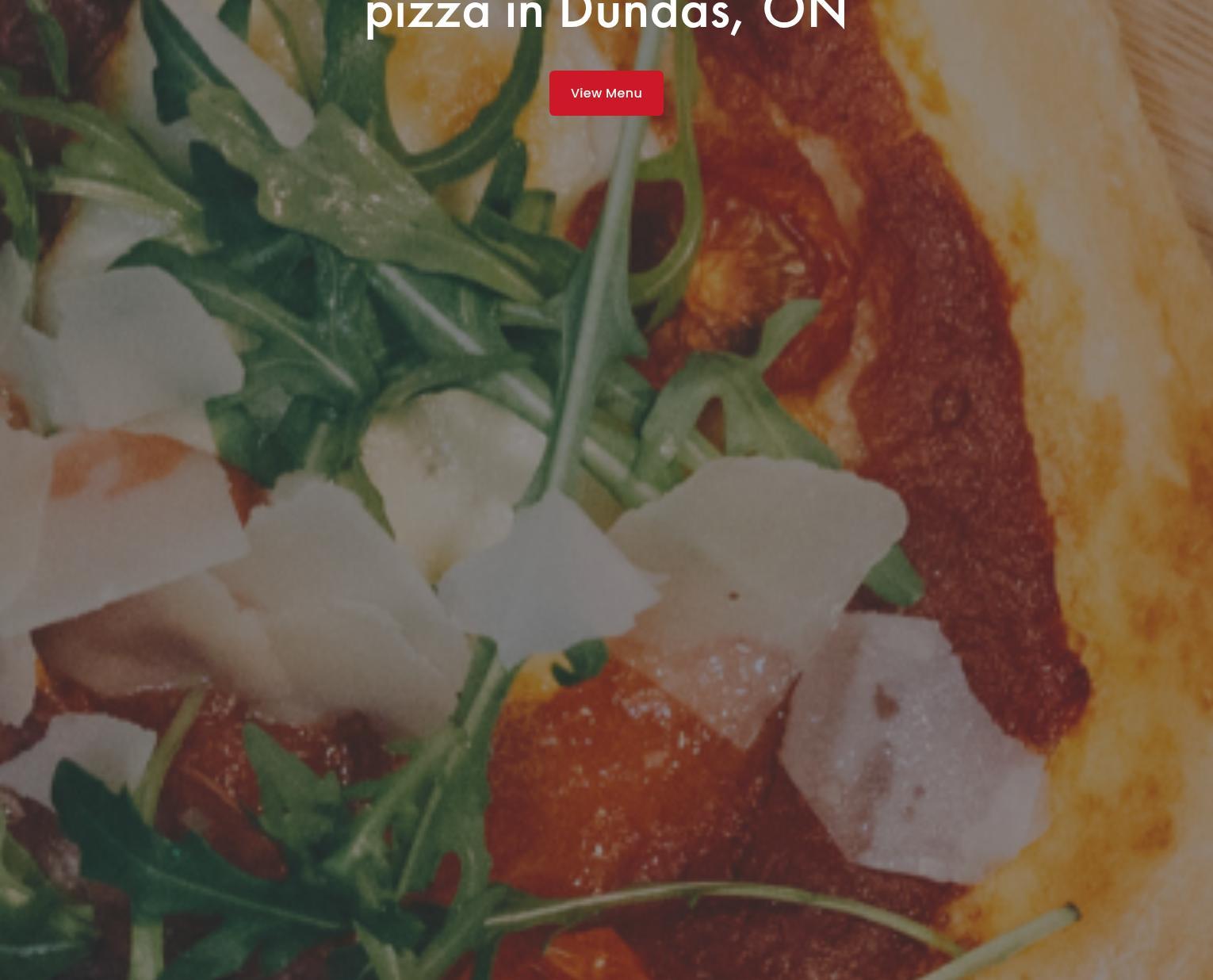1213x980 pixels.
Task: Tap the View Menu button
Action: pyautogui.click(x=606, y=94)
